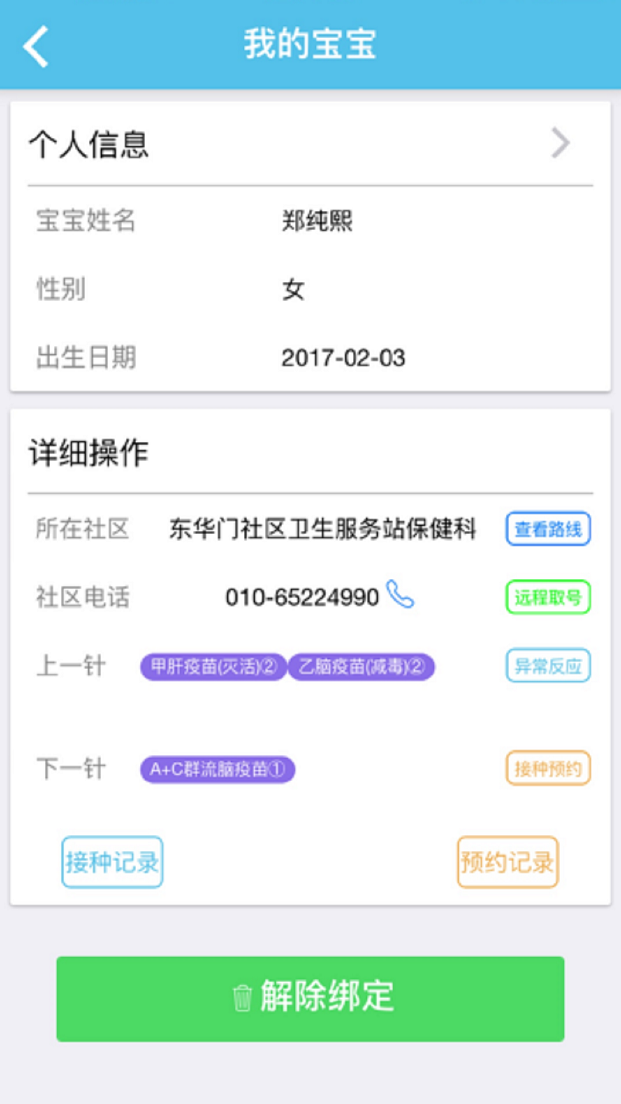Tap 解除绑定 to unbind baby
This screenshot has width=621, height=1104.
(310, 998)
